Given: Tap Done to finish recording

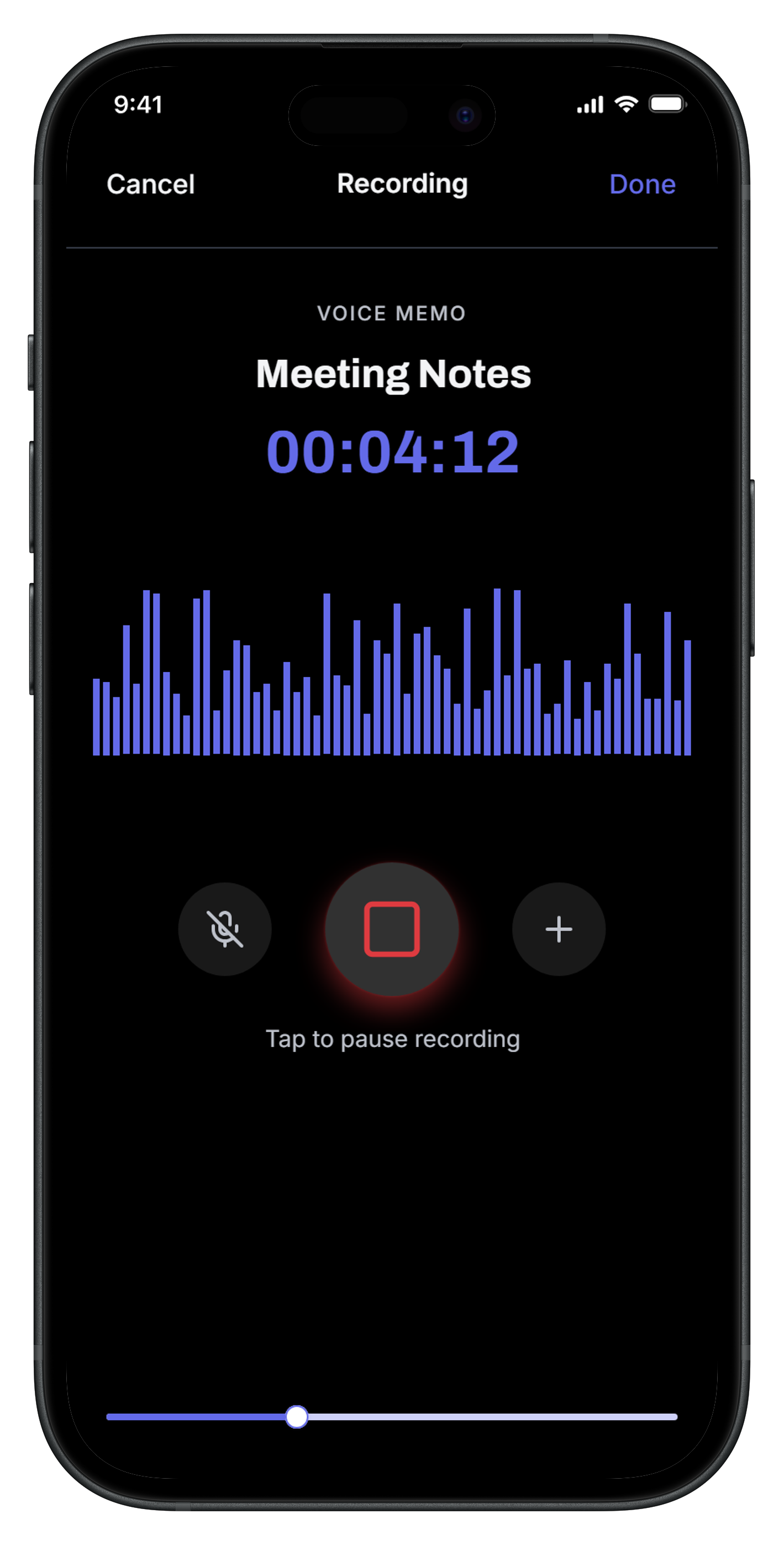Looking at the screenshot, I should [x=642, y=184].
